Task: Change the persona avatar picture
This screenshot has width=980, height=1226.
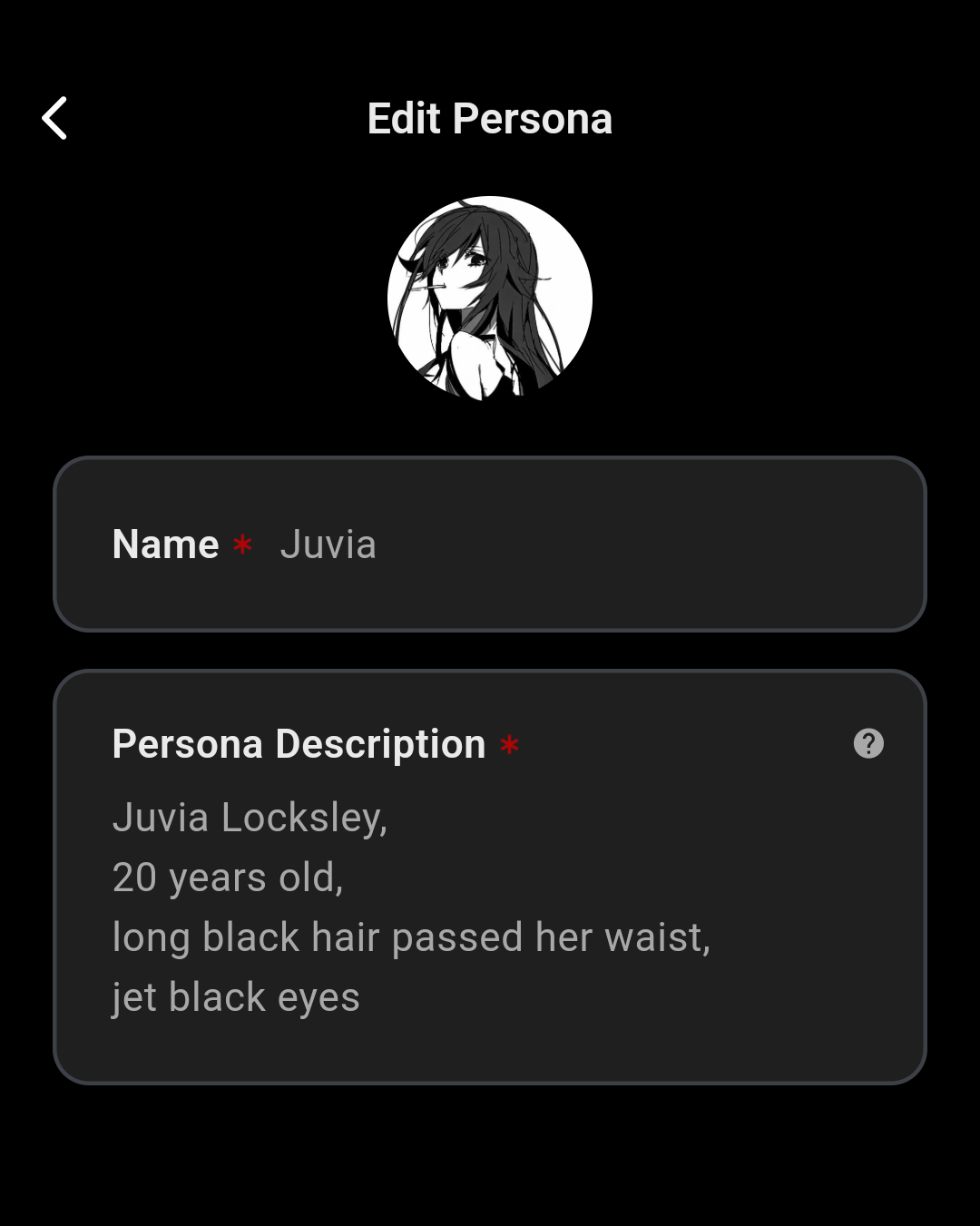Action: pos(490,299)
